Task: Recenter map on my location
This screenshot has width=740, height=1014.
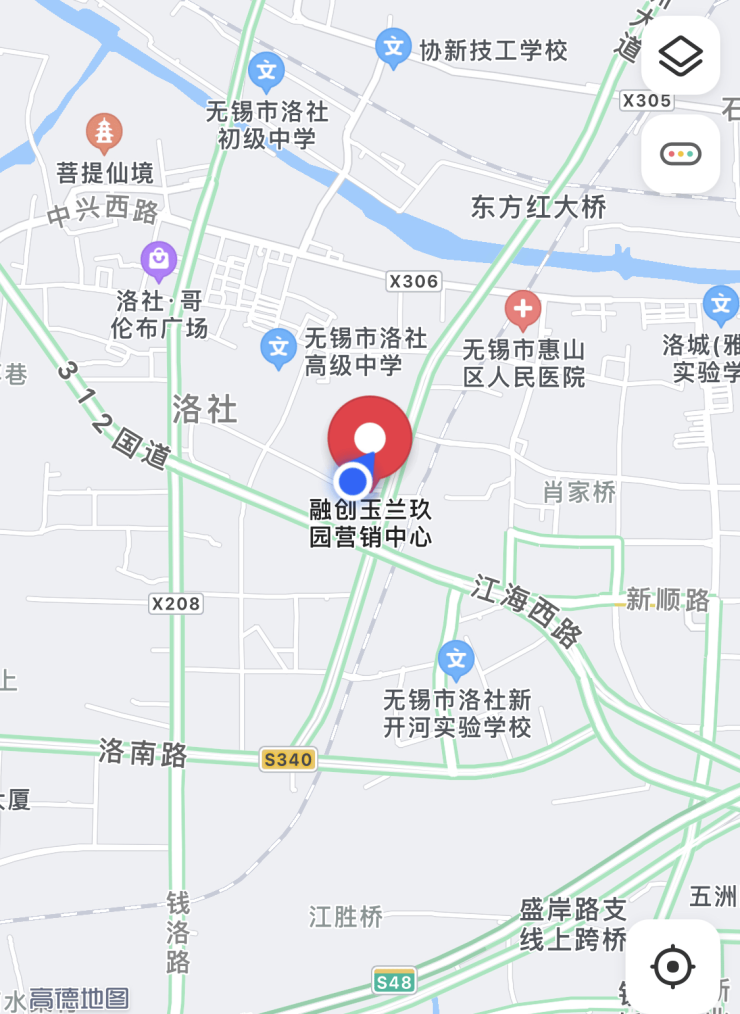Action: click(672, 966)
